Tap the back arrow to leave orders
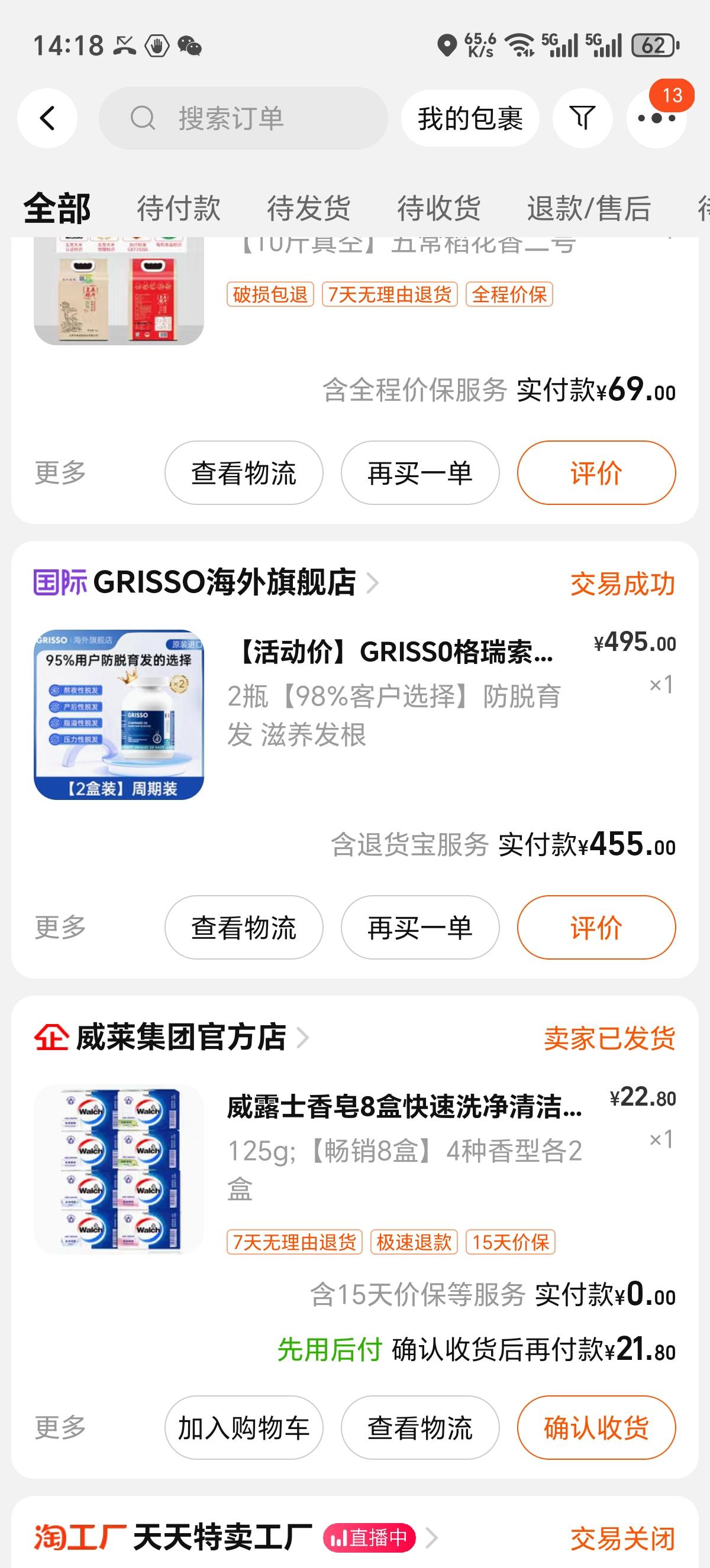 (47, 118)
